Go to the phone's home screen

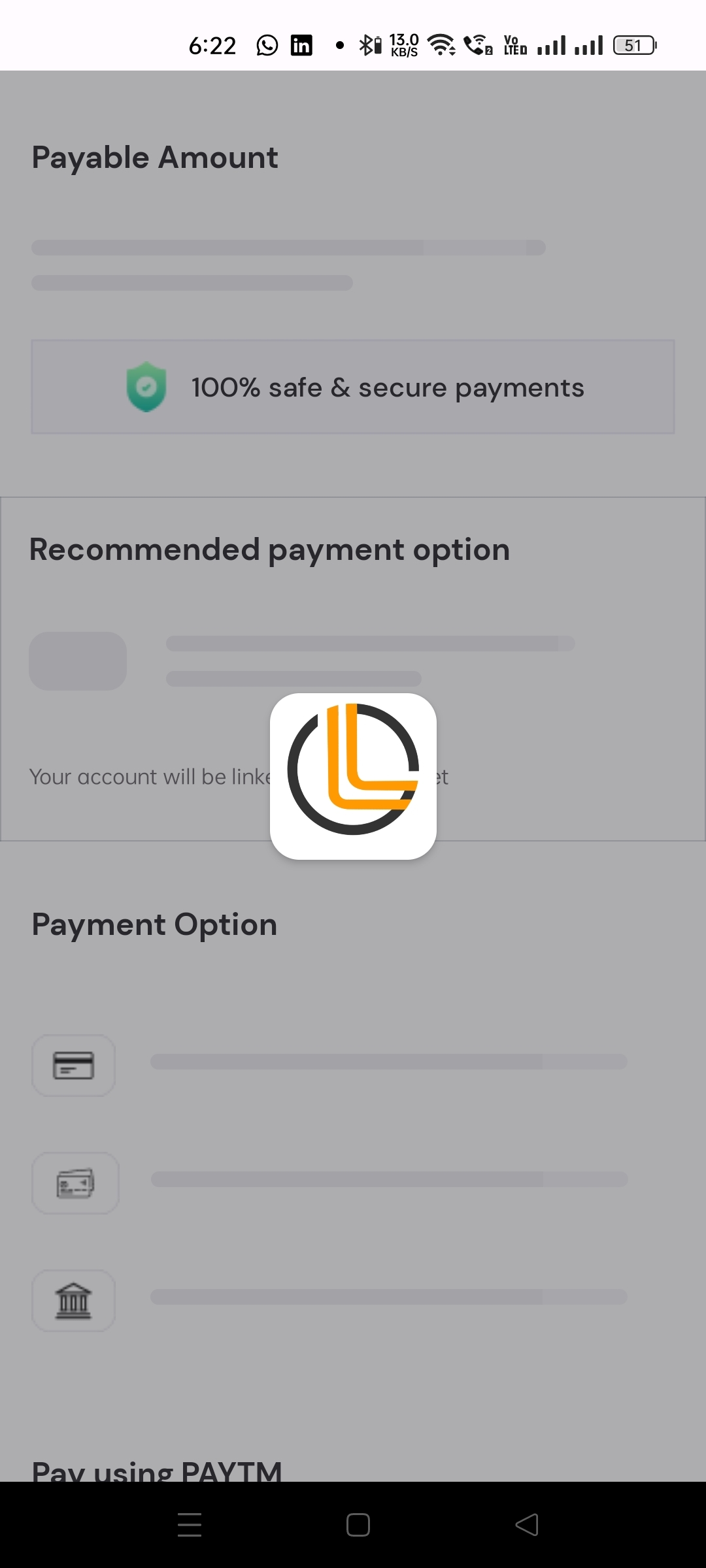point(358,1525)
